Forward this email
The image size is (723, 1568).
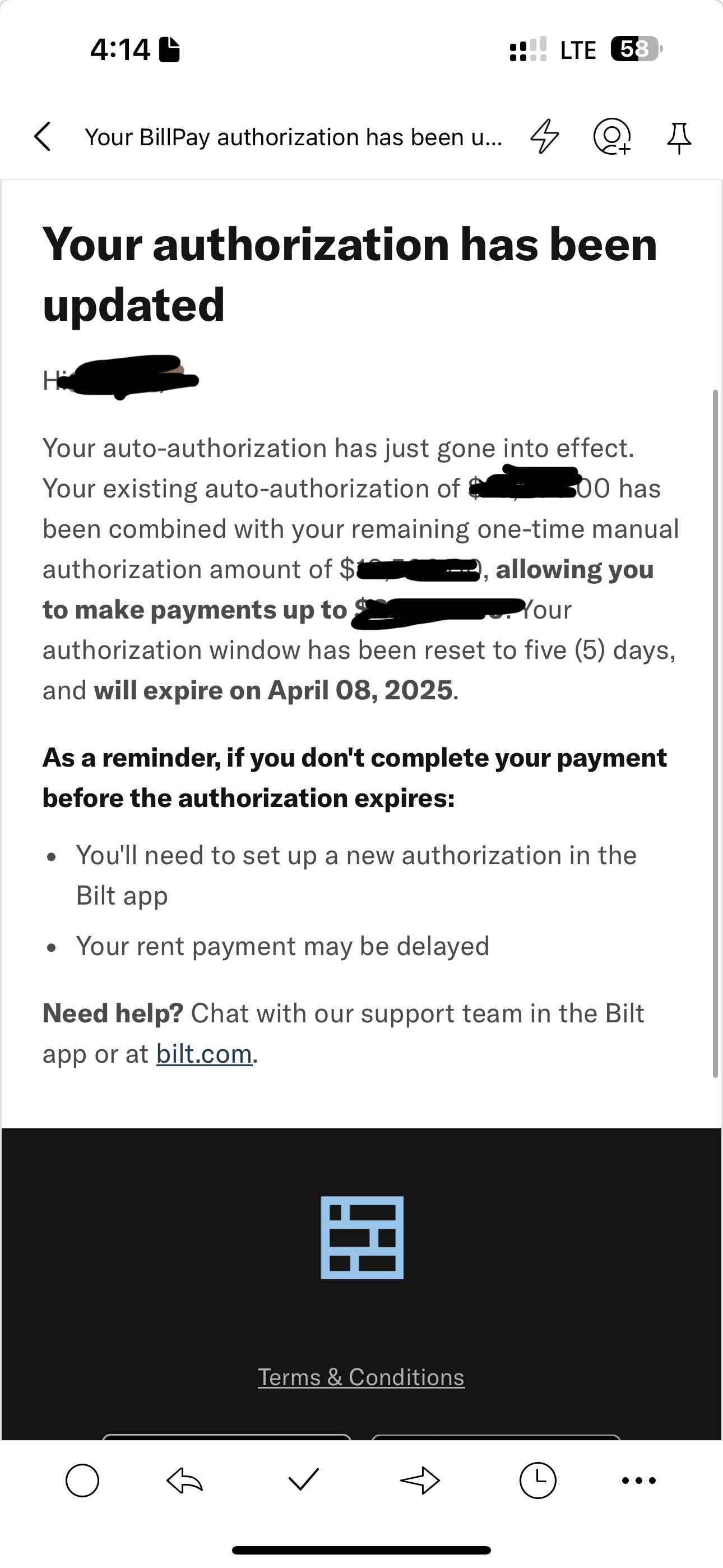[420, 1481]
